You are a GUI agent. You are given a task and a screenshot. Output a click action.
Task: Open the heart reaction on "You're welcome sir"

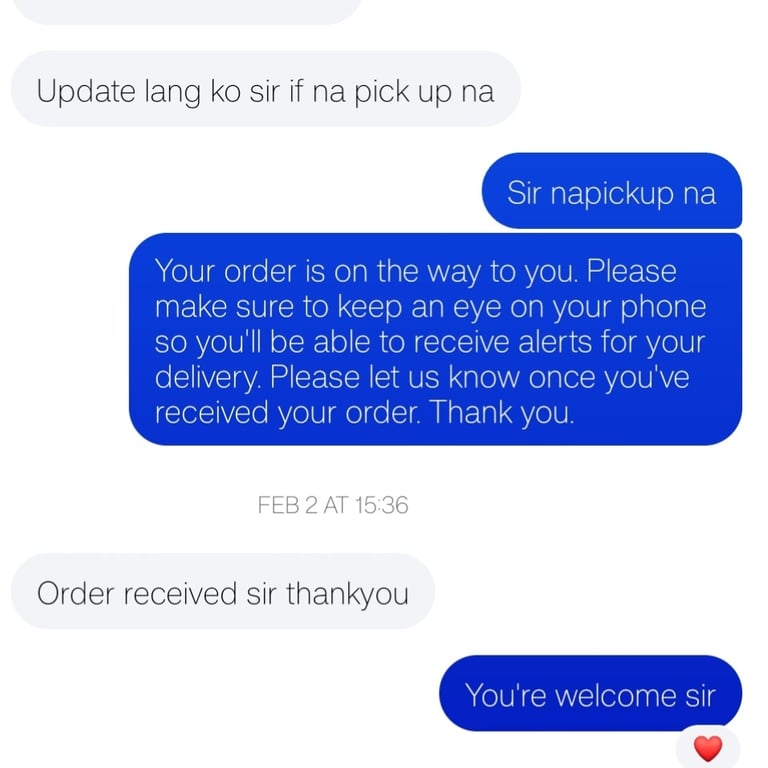(x=708, y=747)
